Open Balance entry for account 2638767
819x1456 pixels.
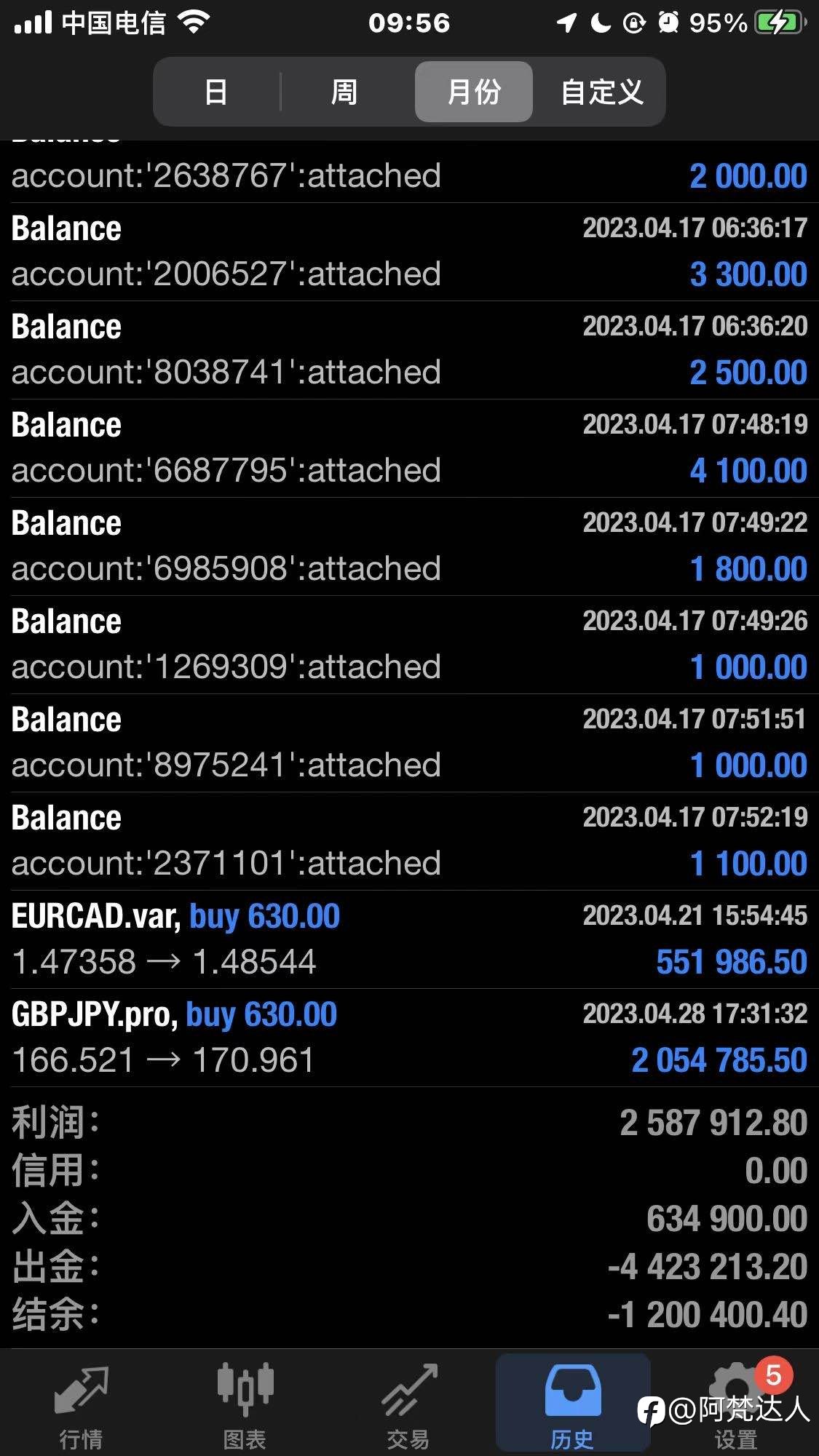(409, 172)
